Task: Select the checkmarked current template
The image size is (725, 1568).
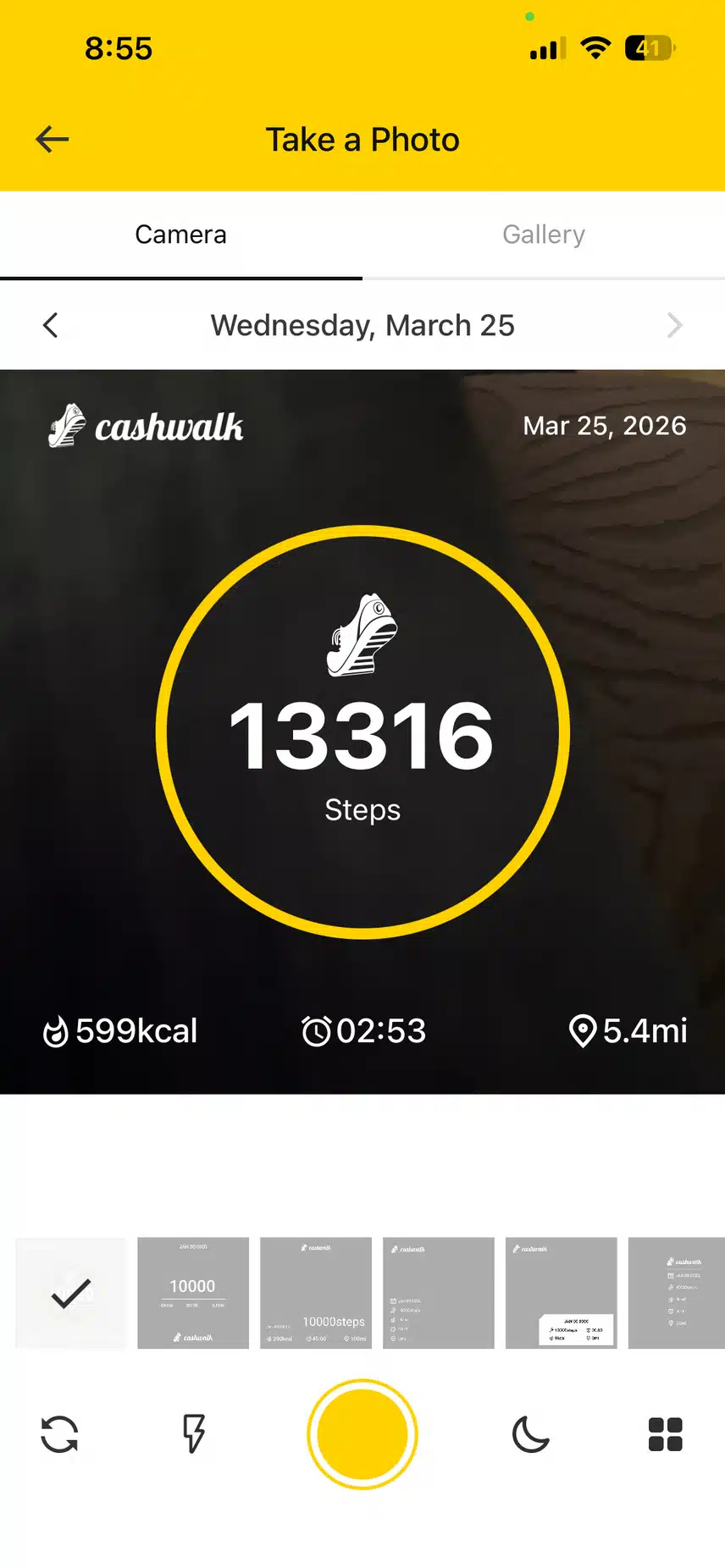Action: (x=71, y=1293)
